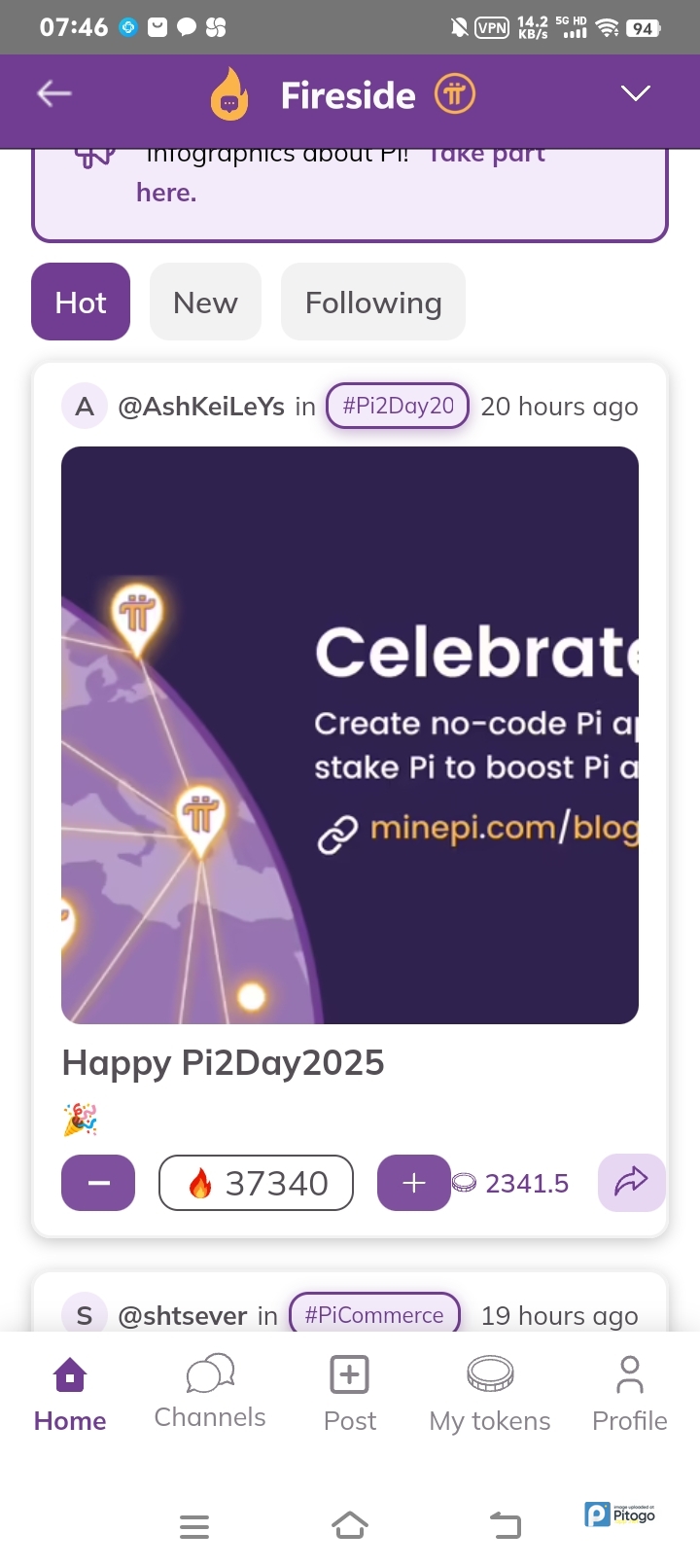Open the Profile tab

pyautogui.click(x=630, y=1394)
